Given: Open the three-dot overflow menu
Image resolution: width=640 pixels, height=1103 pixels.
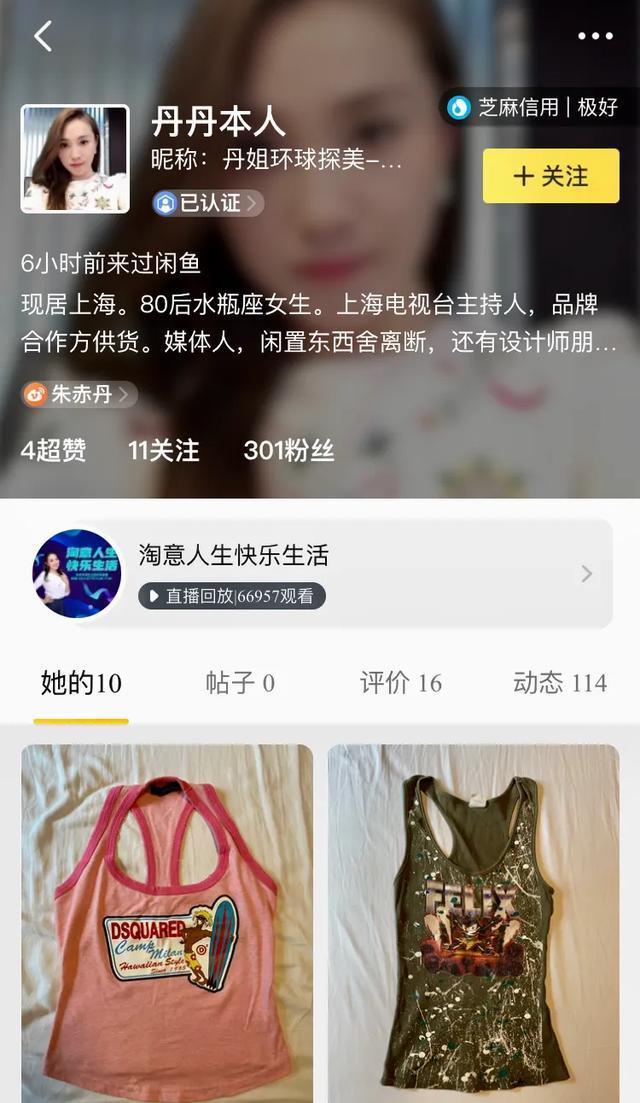Looking at the screenshot, I should click(x=595, y=36).
